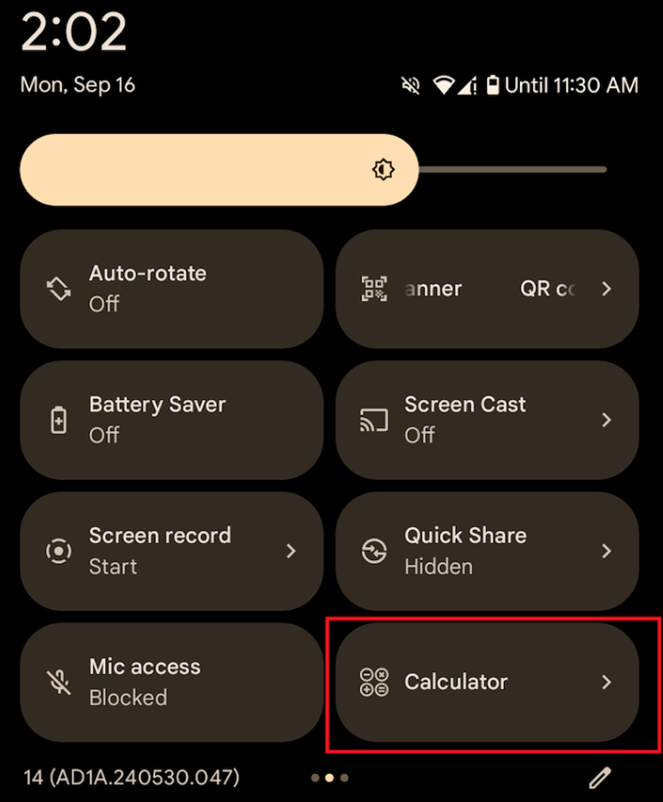
Task: Tap the brightness slider
Action: click(x=313, y=170)
